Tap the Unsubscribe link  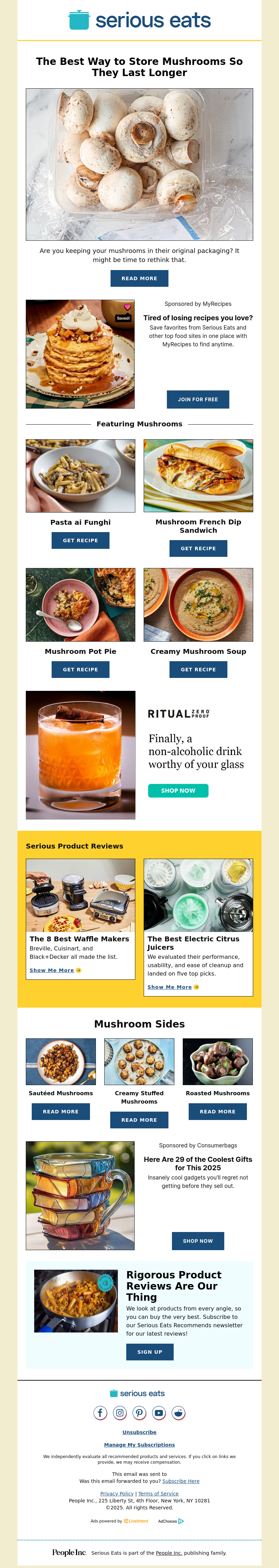[x=139, y=1432]
